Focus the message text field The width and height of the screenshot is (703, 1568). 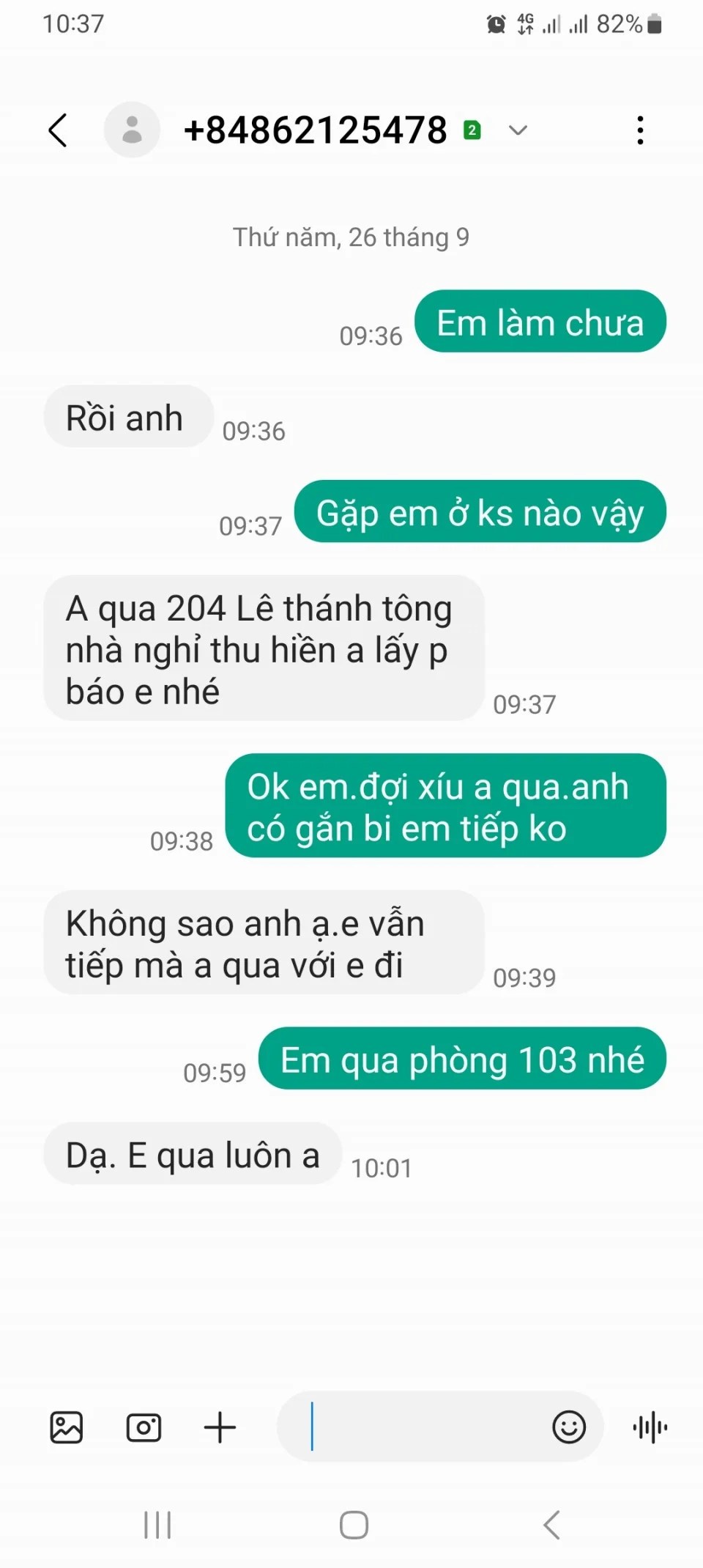tap(417, 1427)
